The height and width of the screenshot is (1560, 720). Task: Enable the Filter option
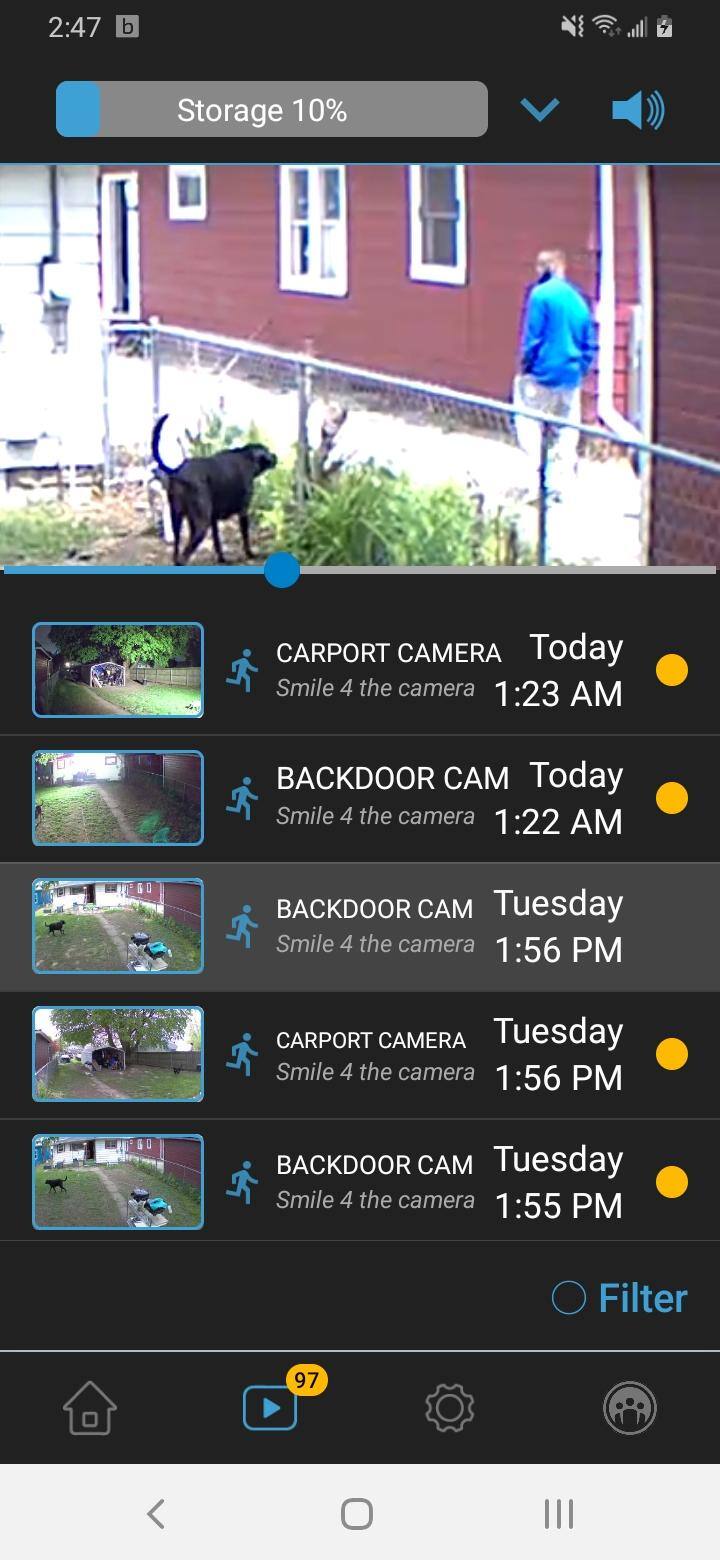[x=620, y=1298]
